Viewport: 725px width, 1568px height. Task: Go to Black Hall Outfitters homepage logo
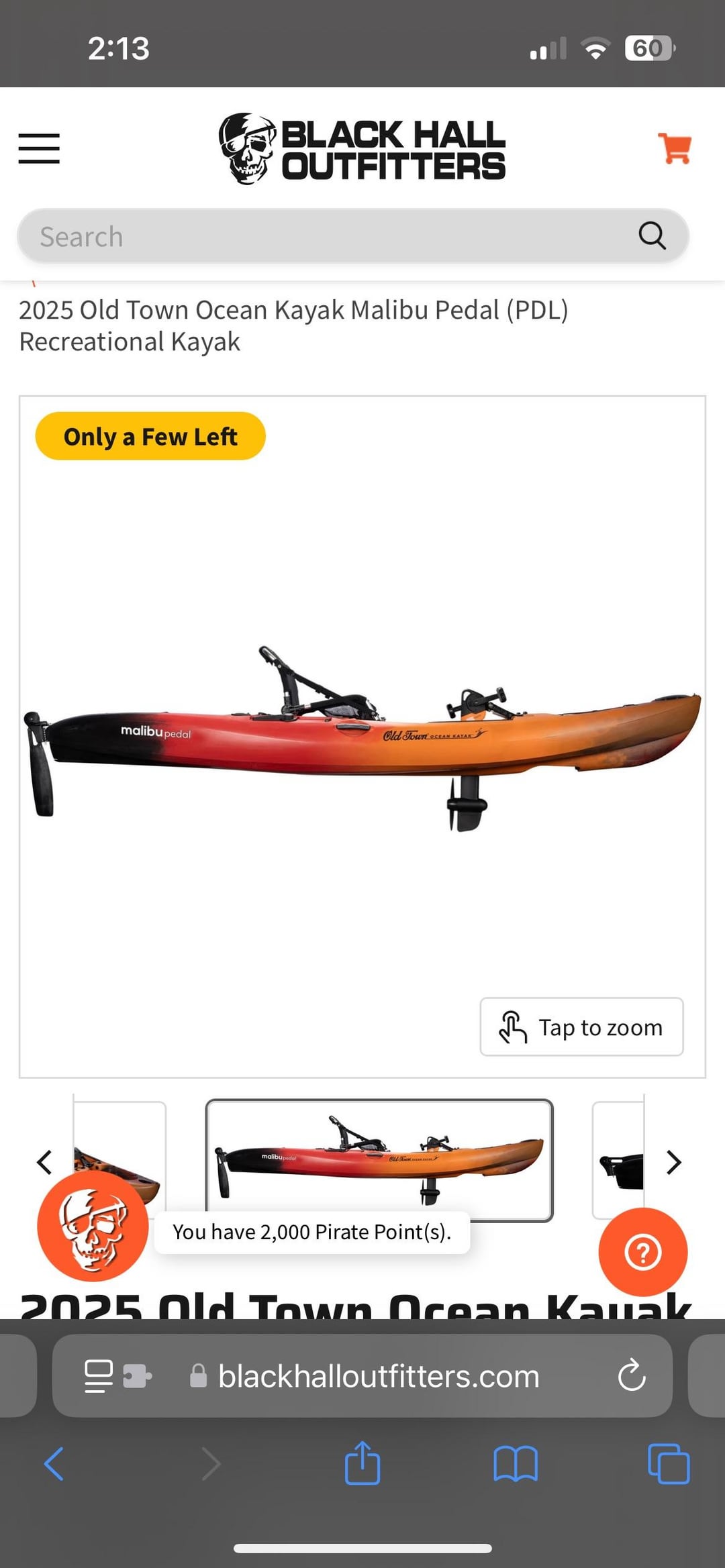point(362,148)
